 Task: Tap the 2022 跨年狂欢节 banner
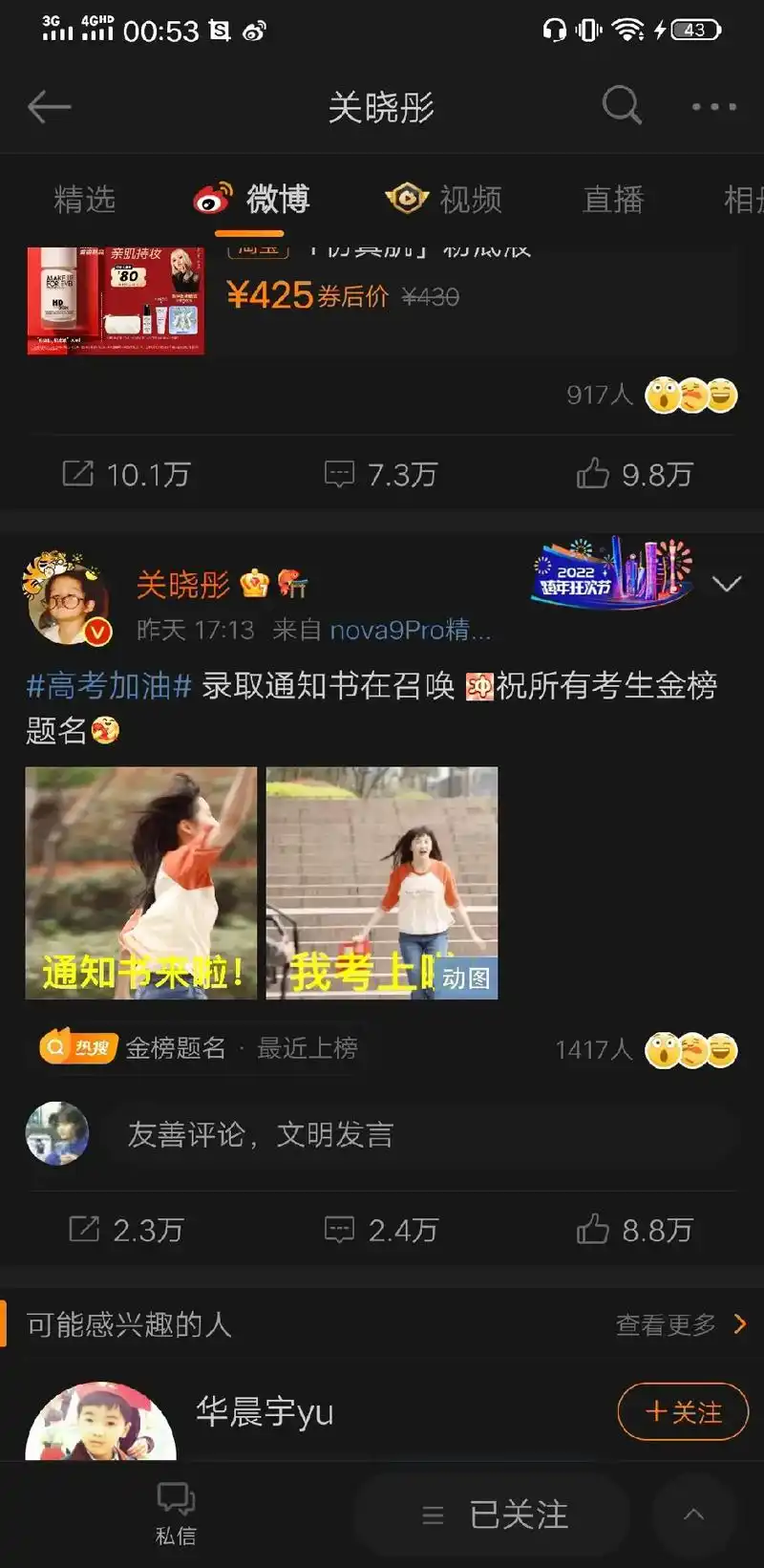tap(609, 573)
